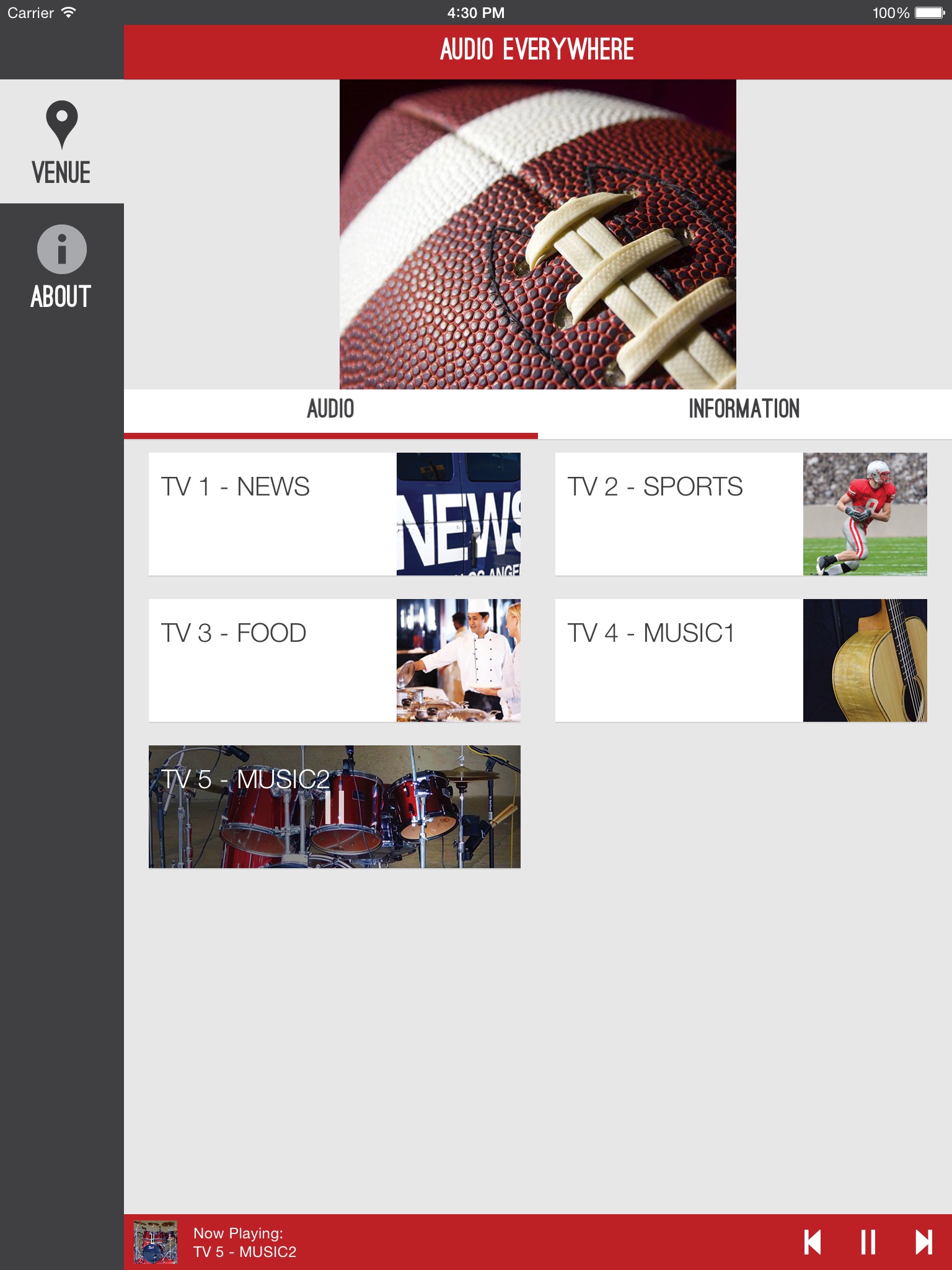Switch to the Information tab
This screenshot has width=952, height=1270.
point(744,410)
